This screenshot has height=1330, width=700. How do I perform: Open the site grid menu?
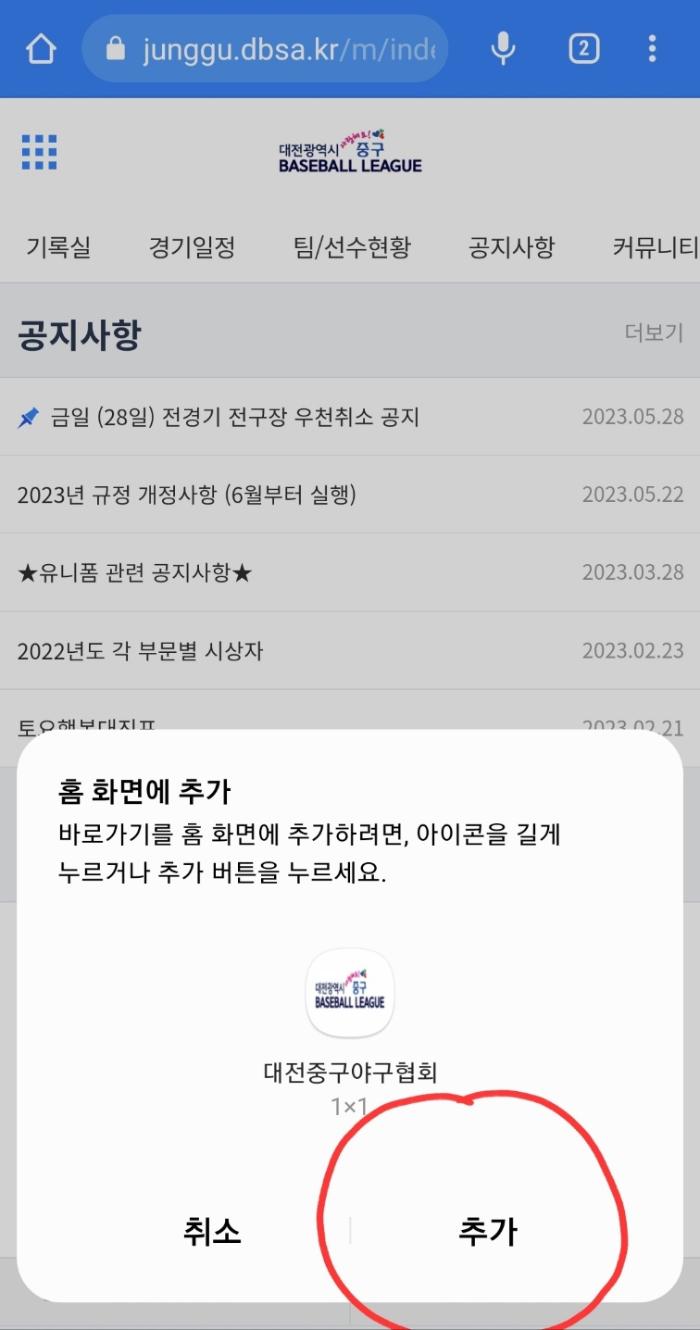[39, 152]
